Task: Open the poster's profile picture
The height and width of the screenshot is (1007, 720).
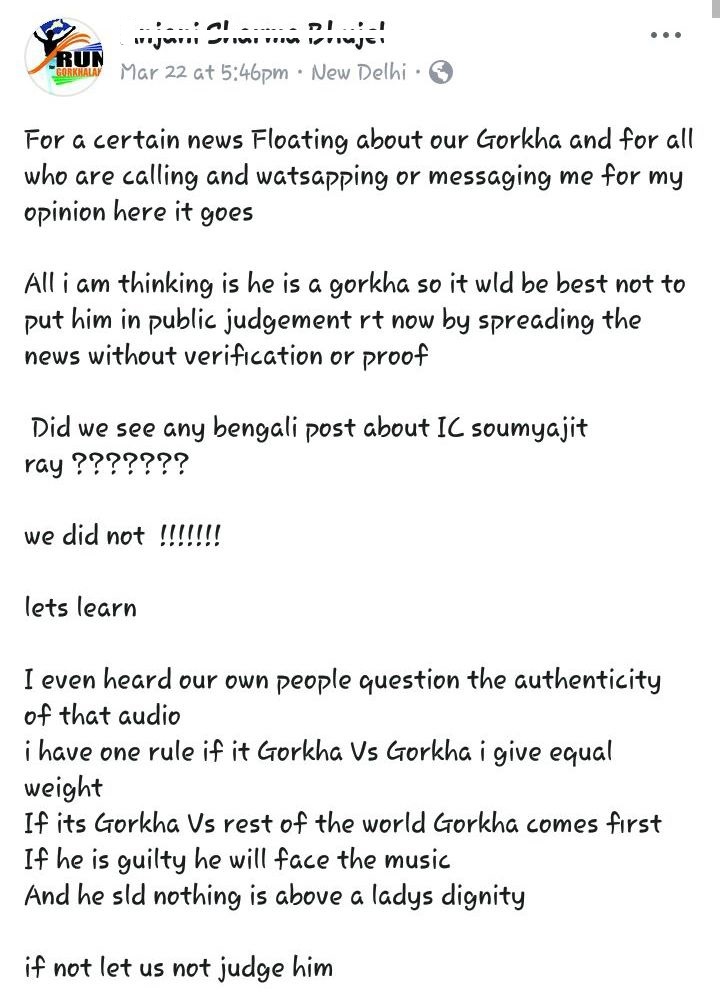Action: 64,56
